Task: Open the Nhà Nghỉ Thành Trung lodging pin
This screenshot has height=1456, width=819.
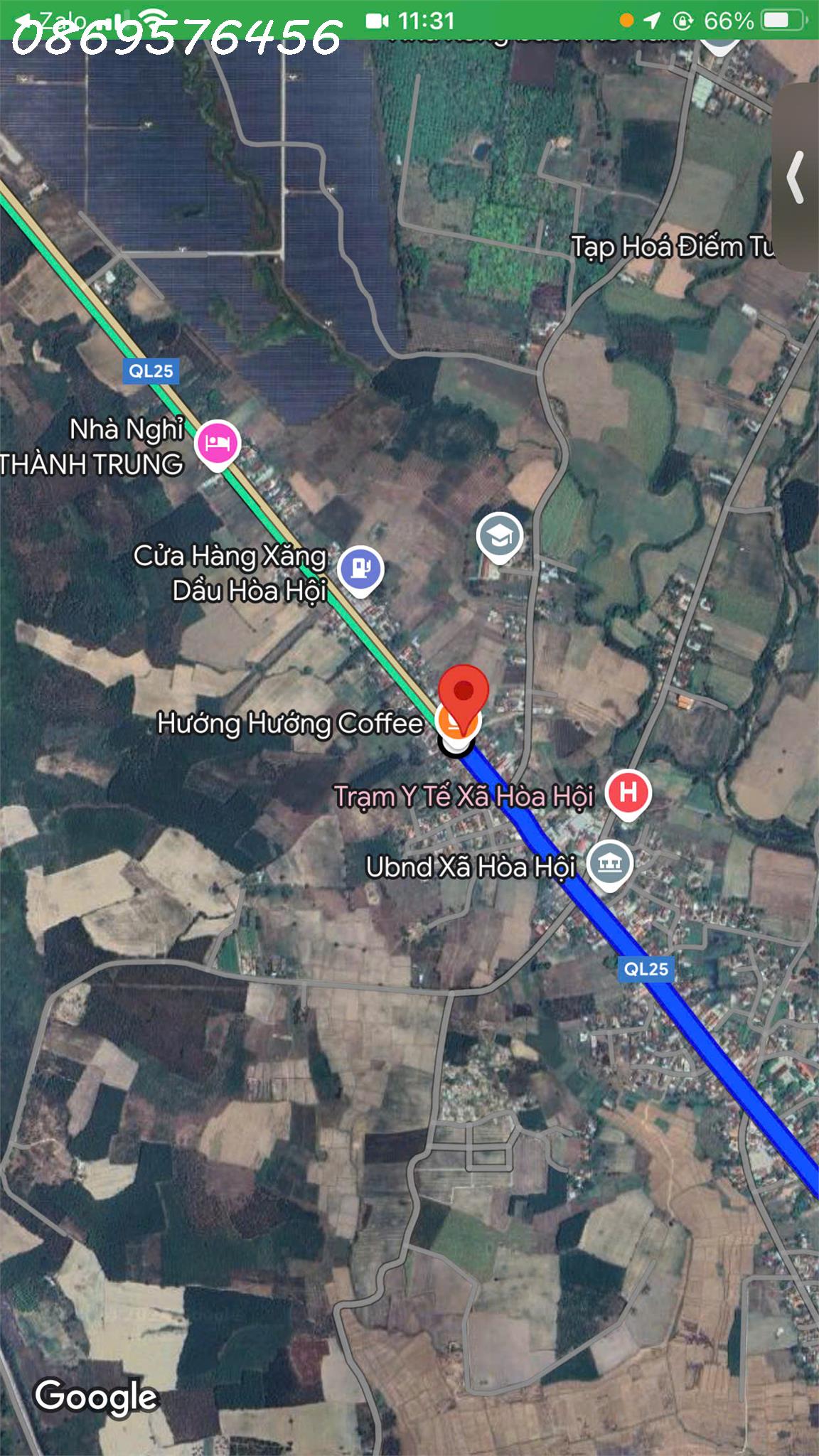Action: point(218,445)
